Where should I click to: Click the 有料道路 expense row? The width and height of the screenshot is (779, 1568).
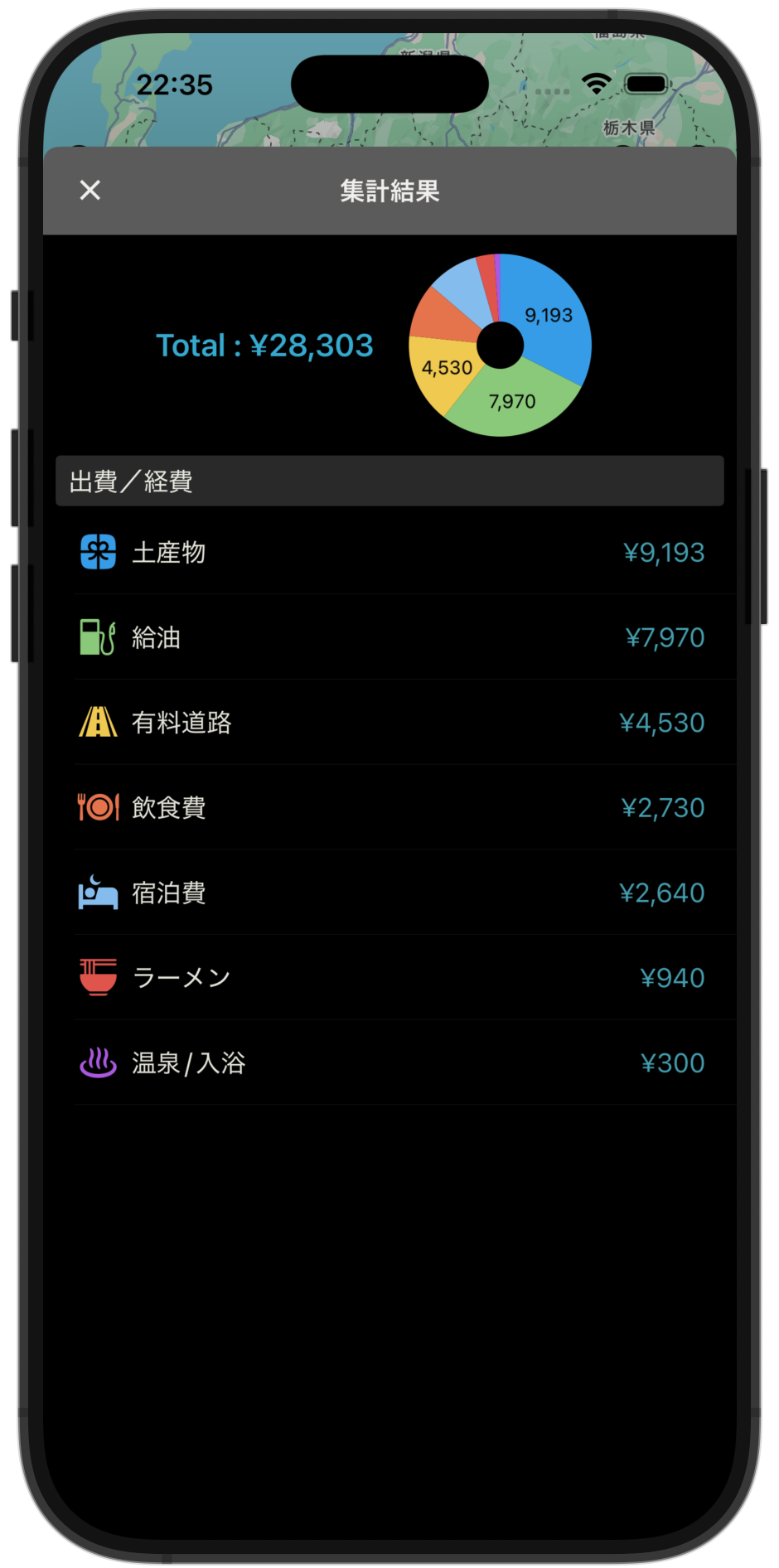[389, 722]
